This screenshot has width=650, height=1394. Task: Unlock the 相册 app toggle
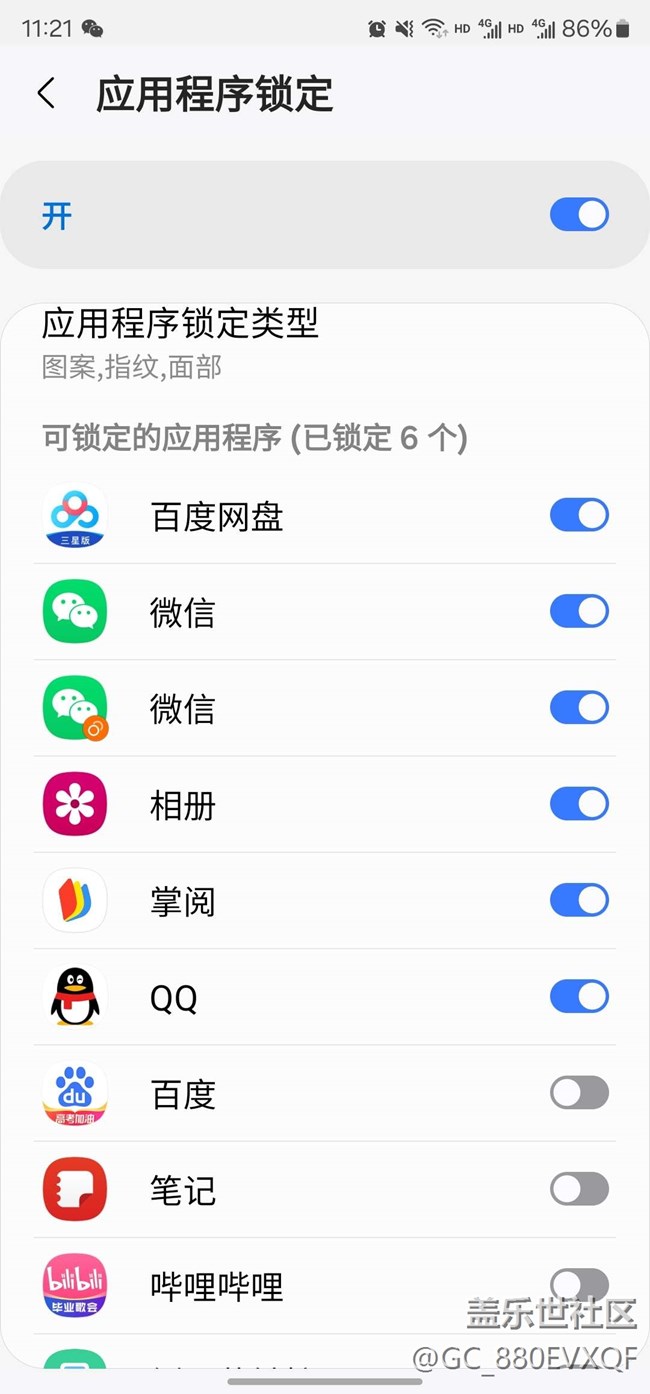(579, 804)
